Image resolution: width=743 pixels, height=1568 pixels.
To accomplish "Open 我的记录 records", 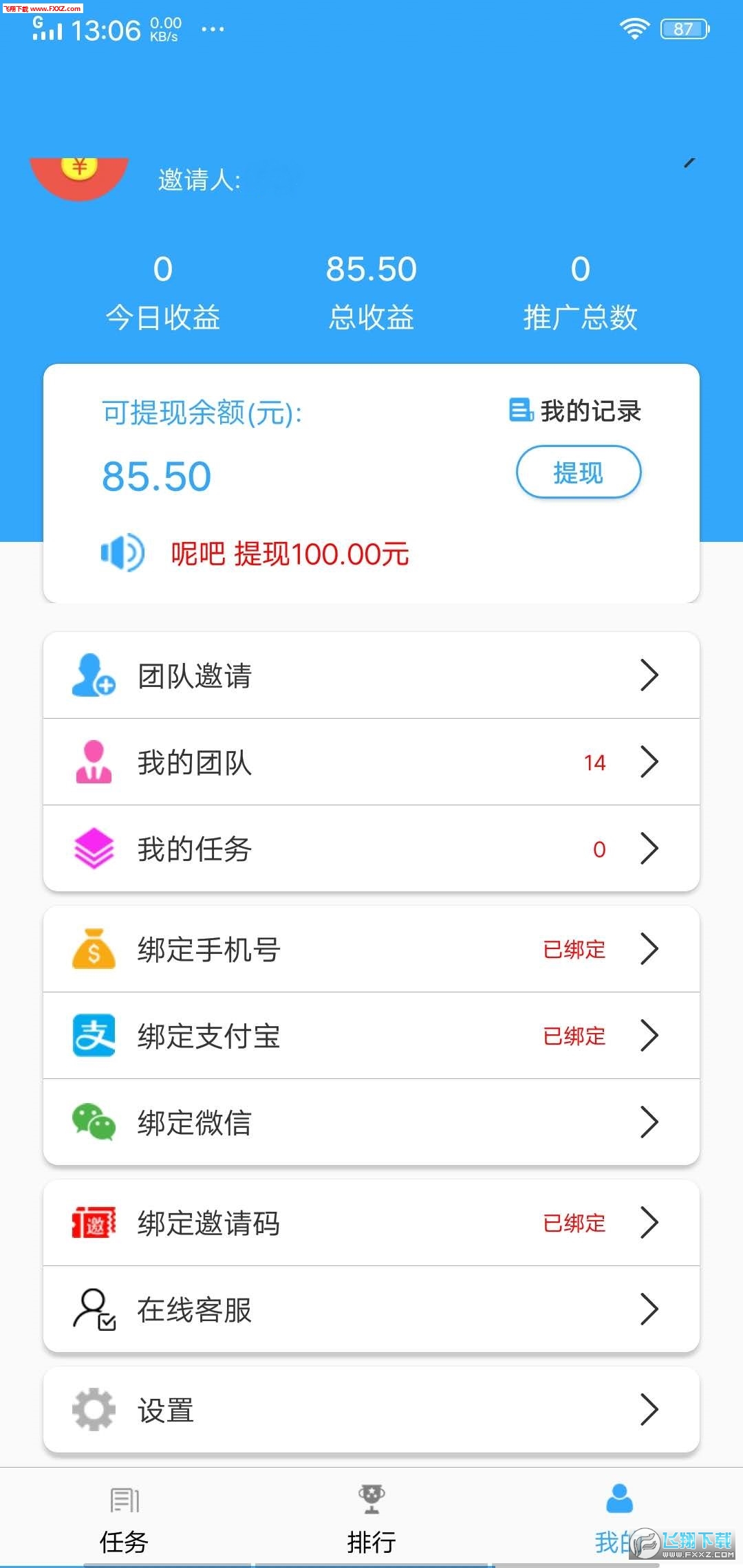I will pos(575,411).
